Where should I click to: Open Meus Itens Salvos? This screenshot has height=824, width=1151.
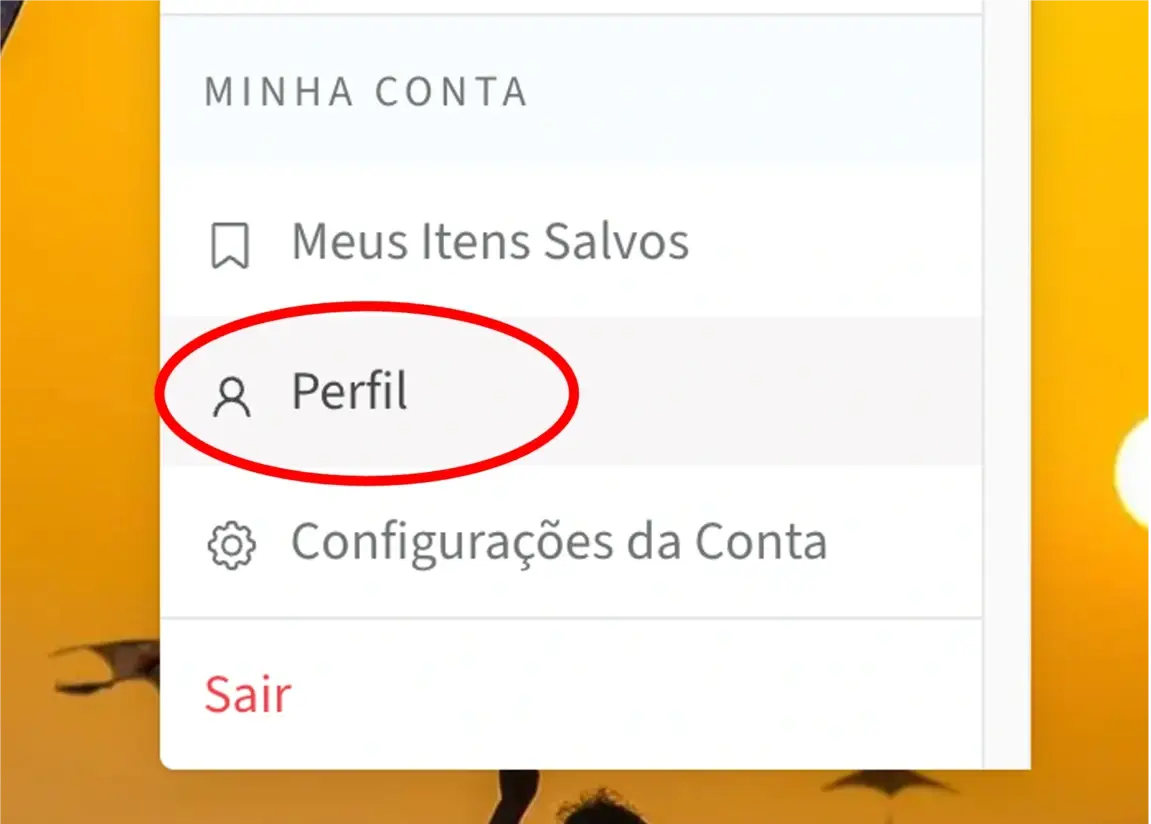[489, 243]
